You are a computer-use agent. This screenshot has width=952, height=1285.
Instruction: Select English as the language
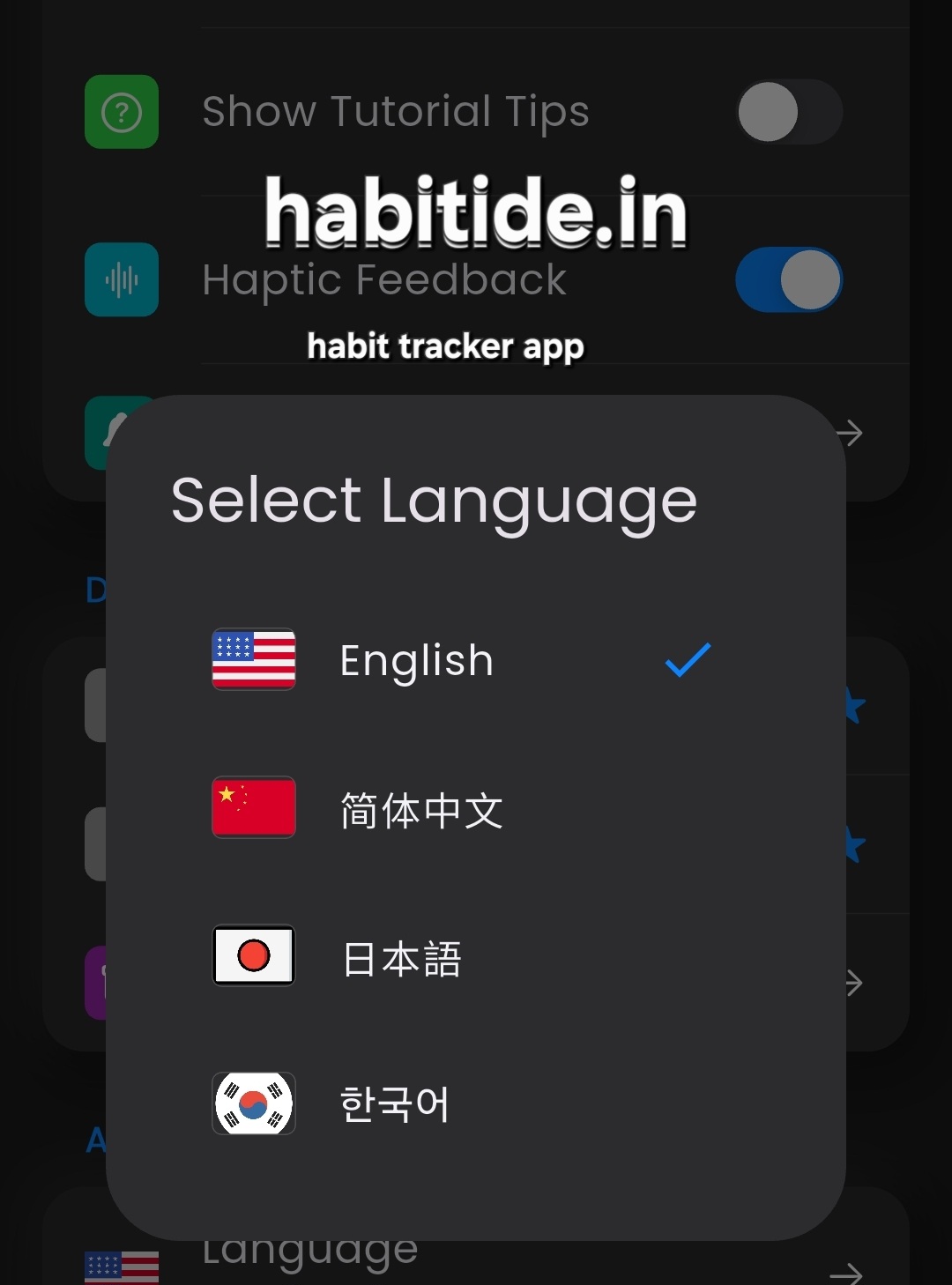click(x=416, y=660)
